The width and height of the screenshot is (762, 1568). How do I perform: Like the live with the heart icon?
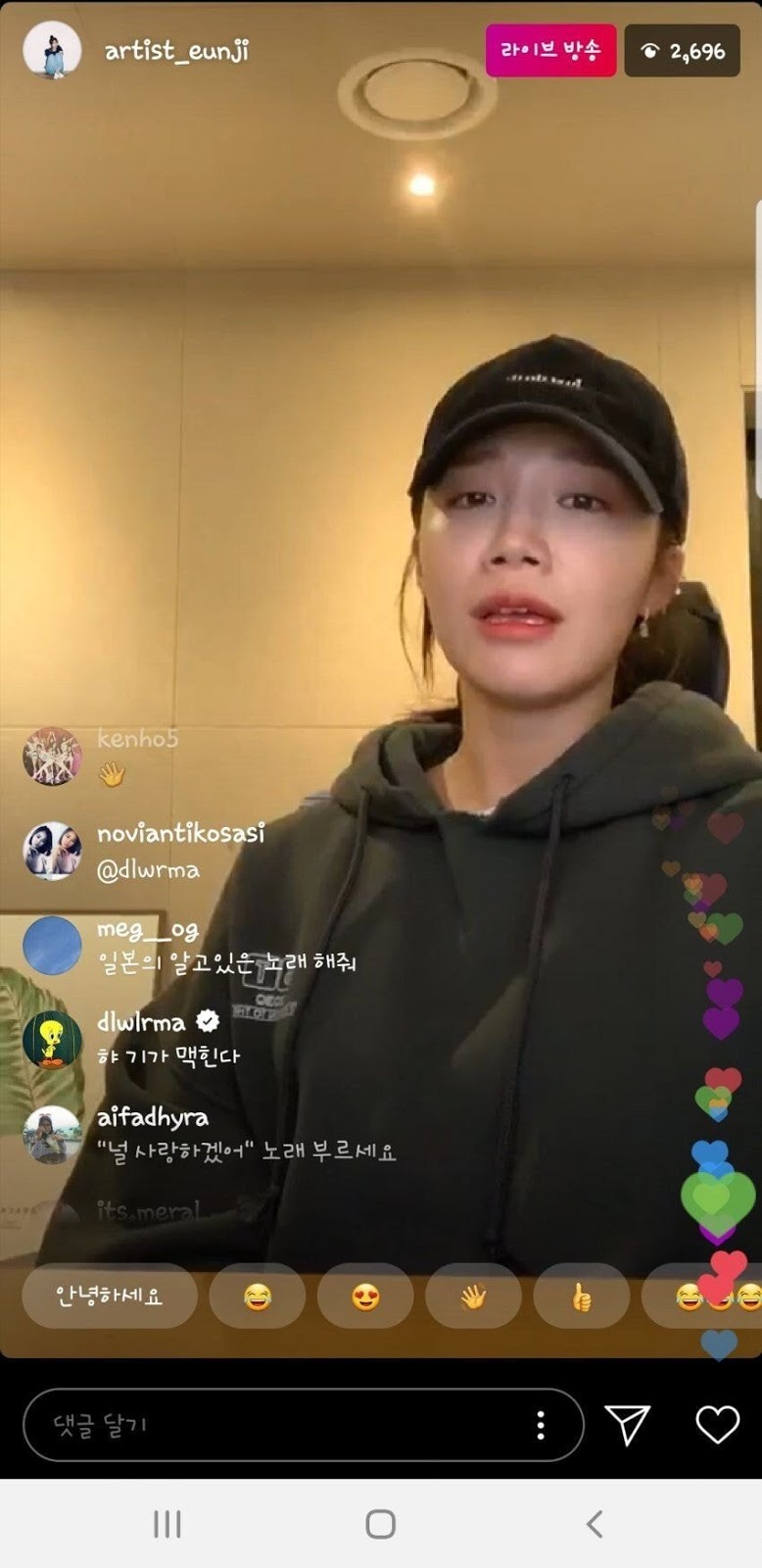tap(717, 1425)
